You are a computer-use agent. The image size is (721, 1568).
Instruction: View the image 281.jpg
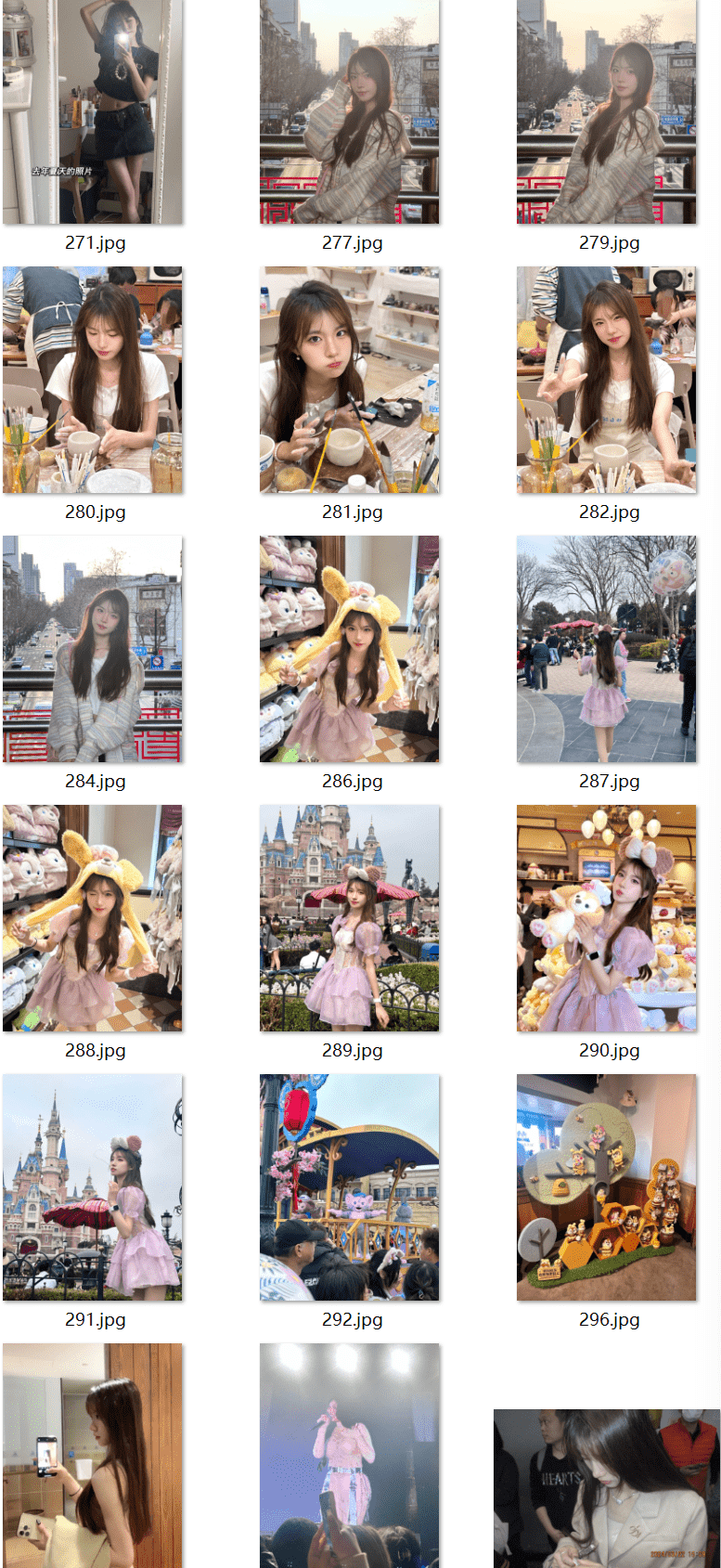tap(350, 380)
